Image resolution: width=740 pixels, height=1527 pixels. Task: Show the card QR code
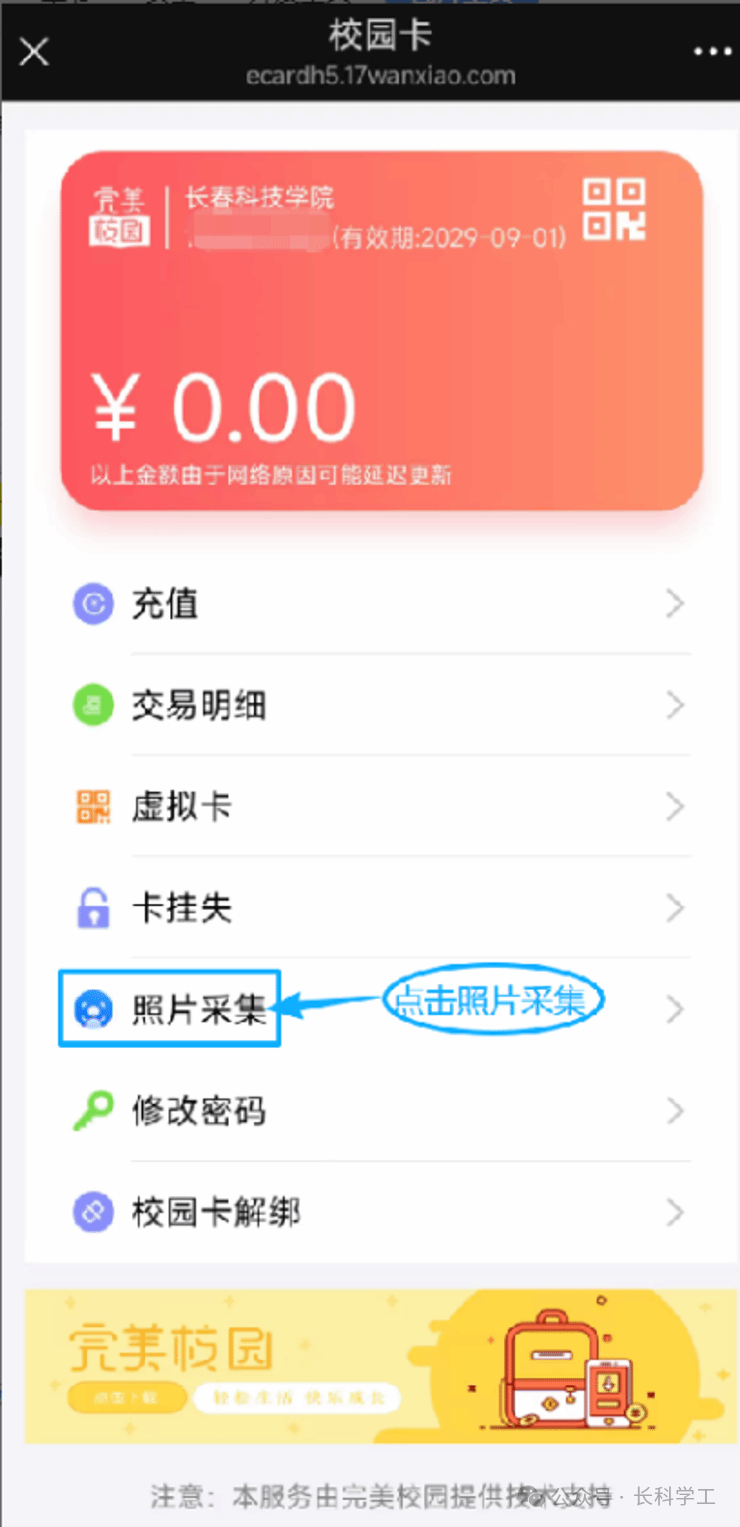(x=614, y=209)
